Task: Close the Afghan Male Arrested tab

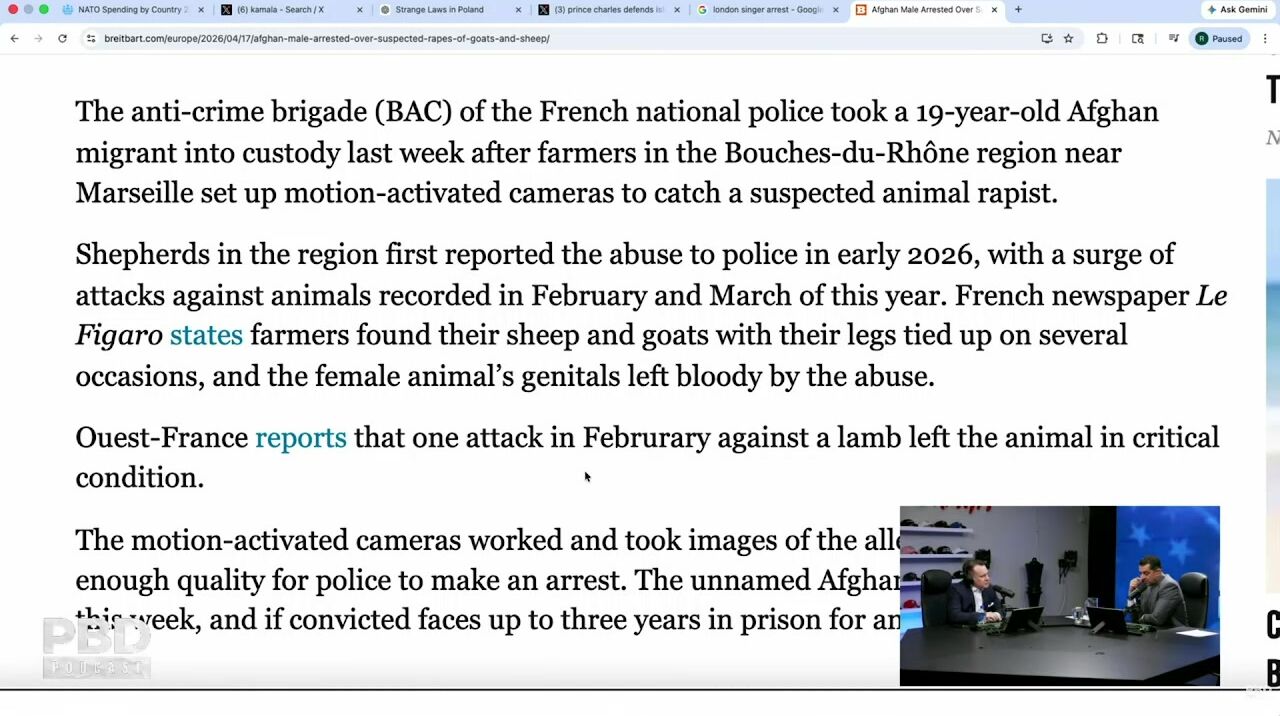Action: (x=994, y=10)
